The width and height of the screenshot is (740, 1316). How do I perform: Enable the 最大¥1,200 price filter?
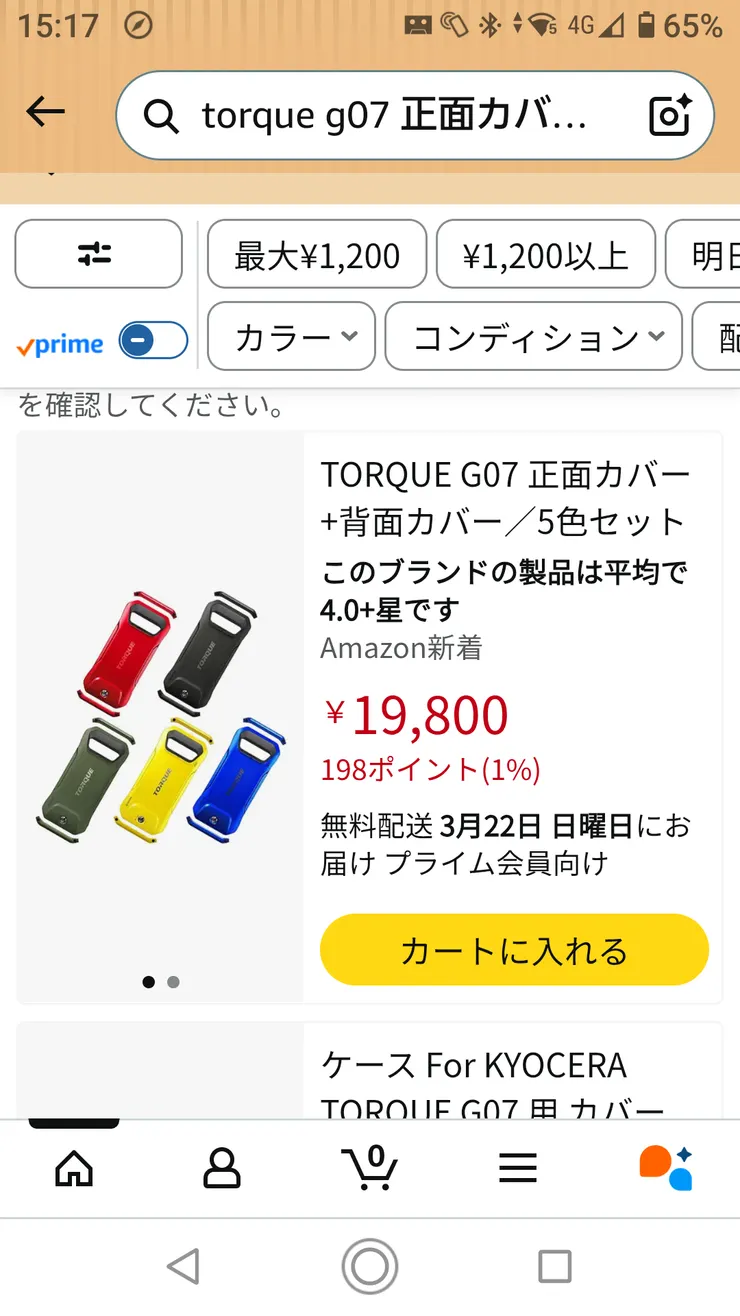[x=316, y=254]
